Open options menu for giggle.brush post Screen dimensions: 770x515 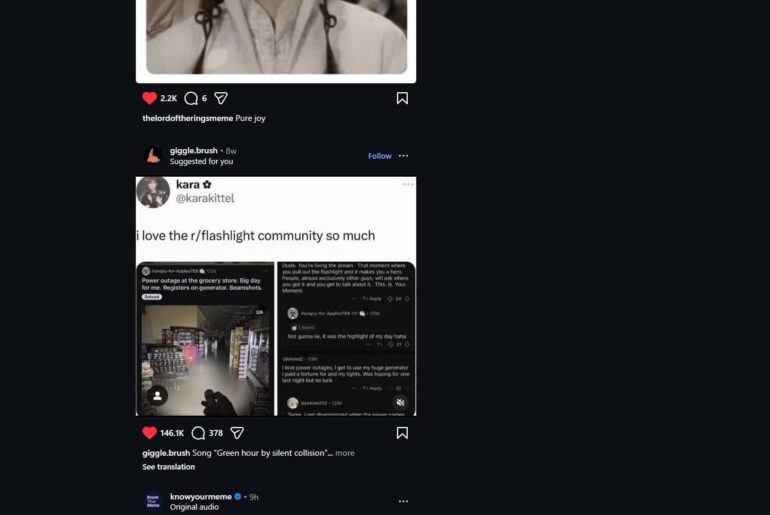pos(404,156)
